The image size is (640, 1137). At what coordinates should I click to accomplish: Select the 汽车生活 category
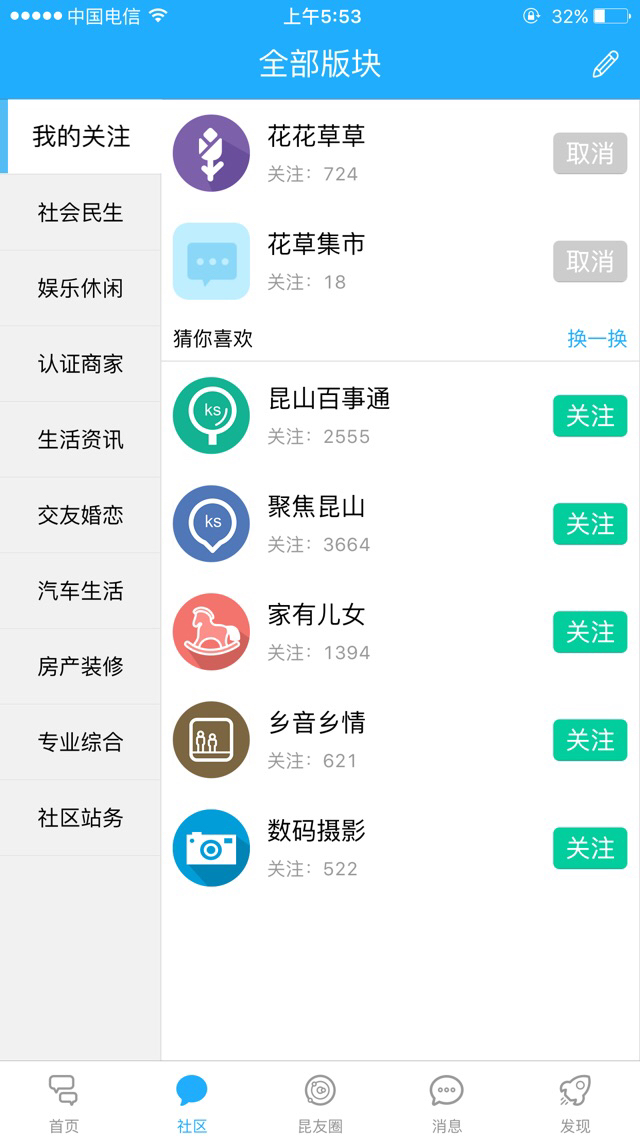point(80,591)
